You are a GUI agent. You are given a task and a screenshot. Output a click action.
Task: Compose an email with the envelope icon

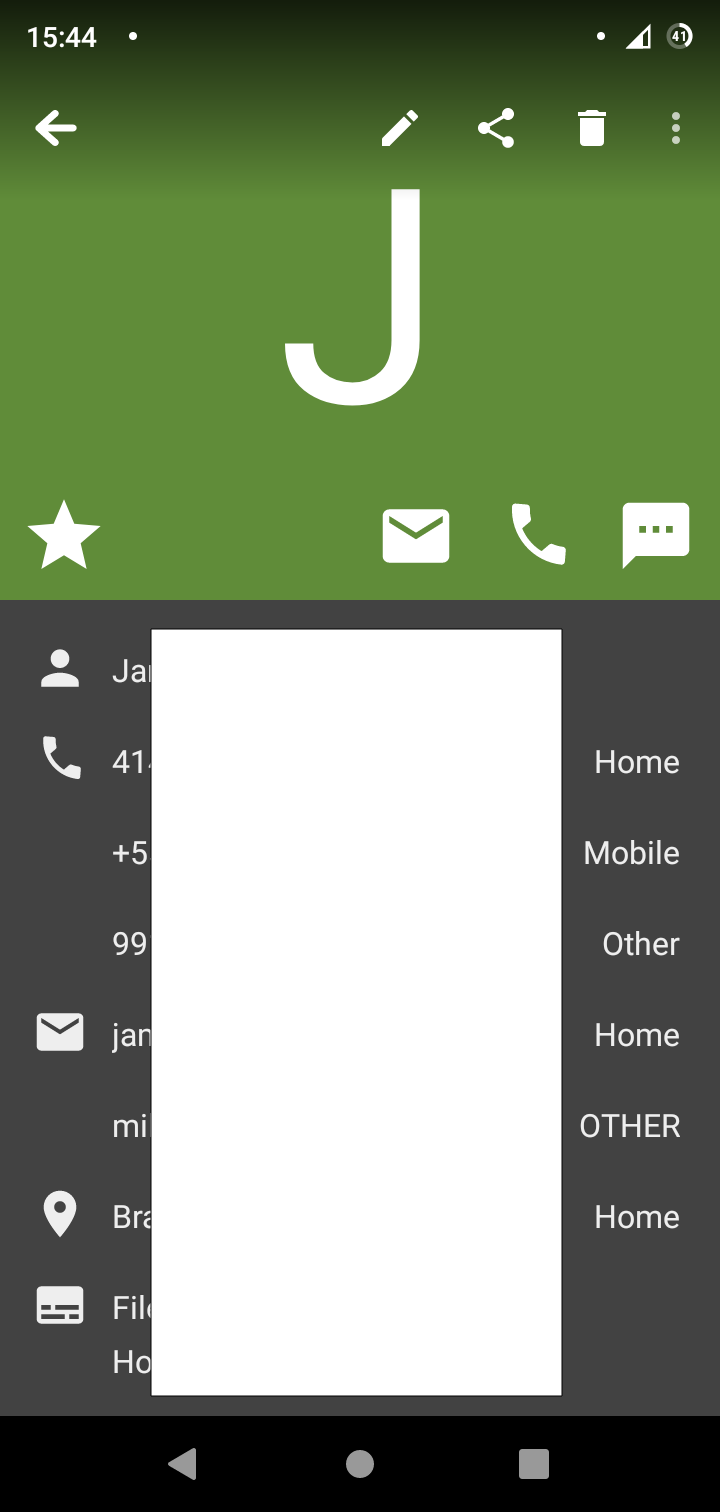pos(416,534)
